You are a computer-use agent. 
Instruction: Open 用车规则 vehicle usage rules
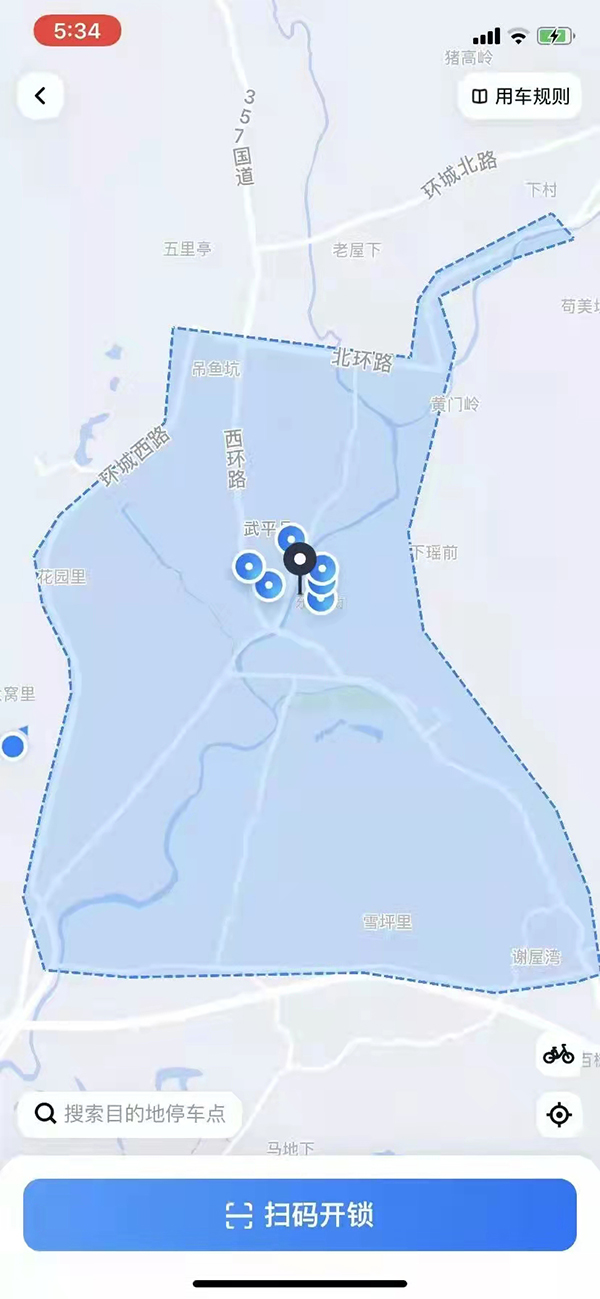pos(520,97)
